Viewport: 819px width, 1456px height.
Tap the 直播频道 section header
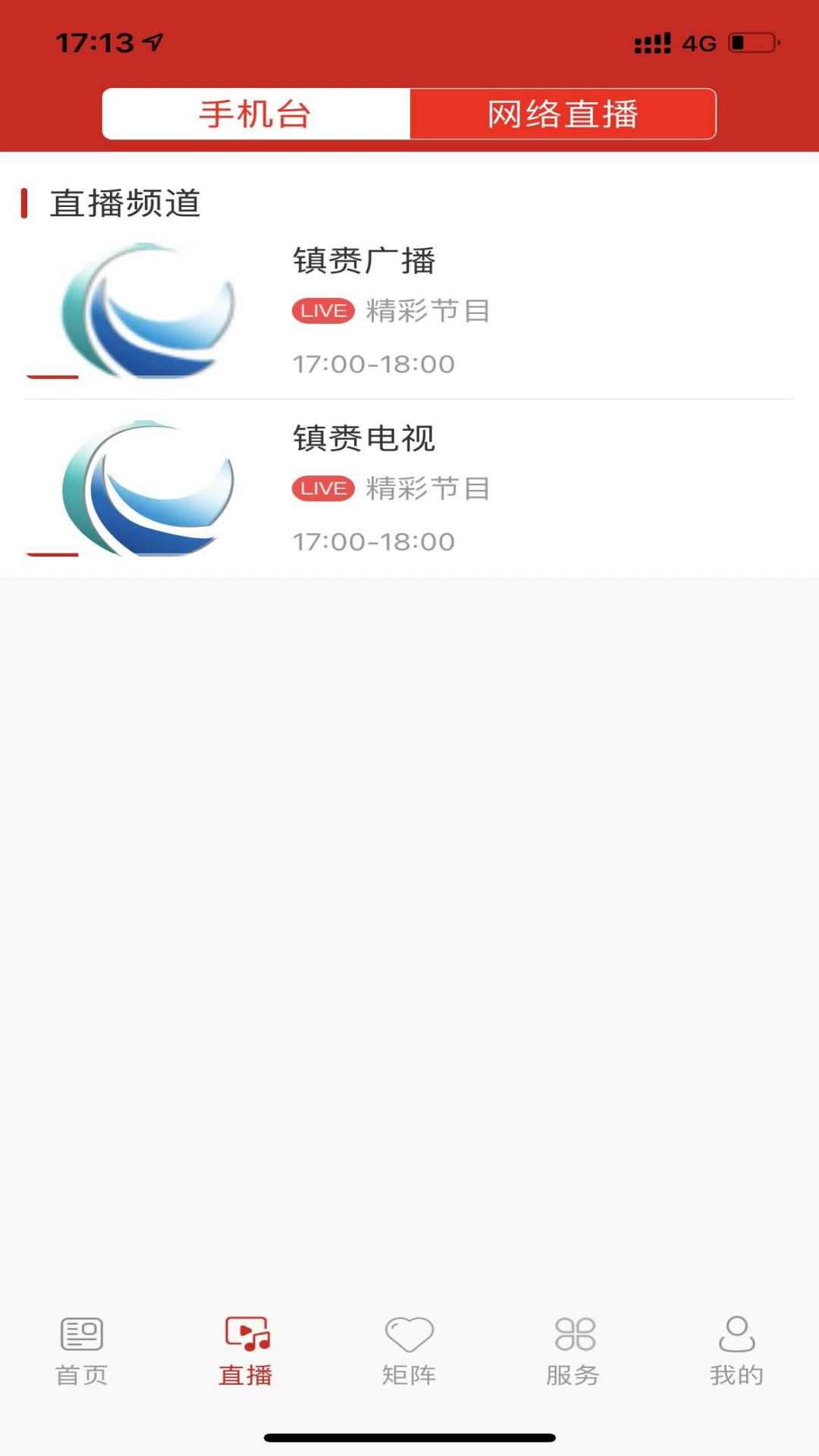(x=125, y=202)
